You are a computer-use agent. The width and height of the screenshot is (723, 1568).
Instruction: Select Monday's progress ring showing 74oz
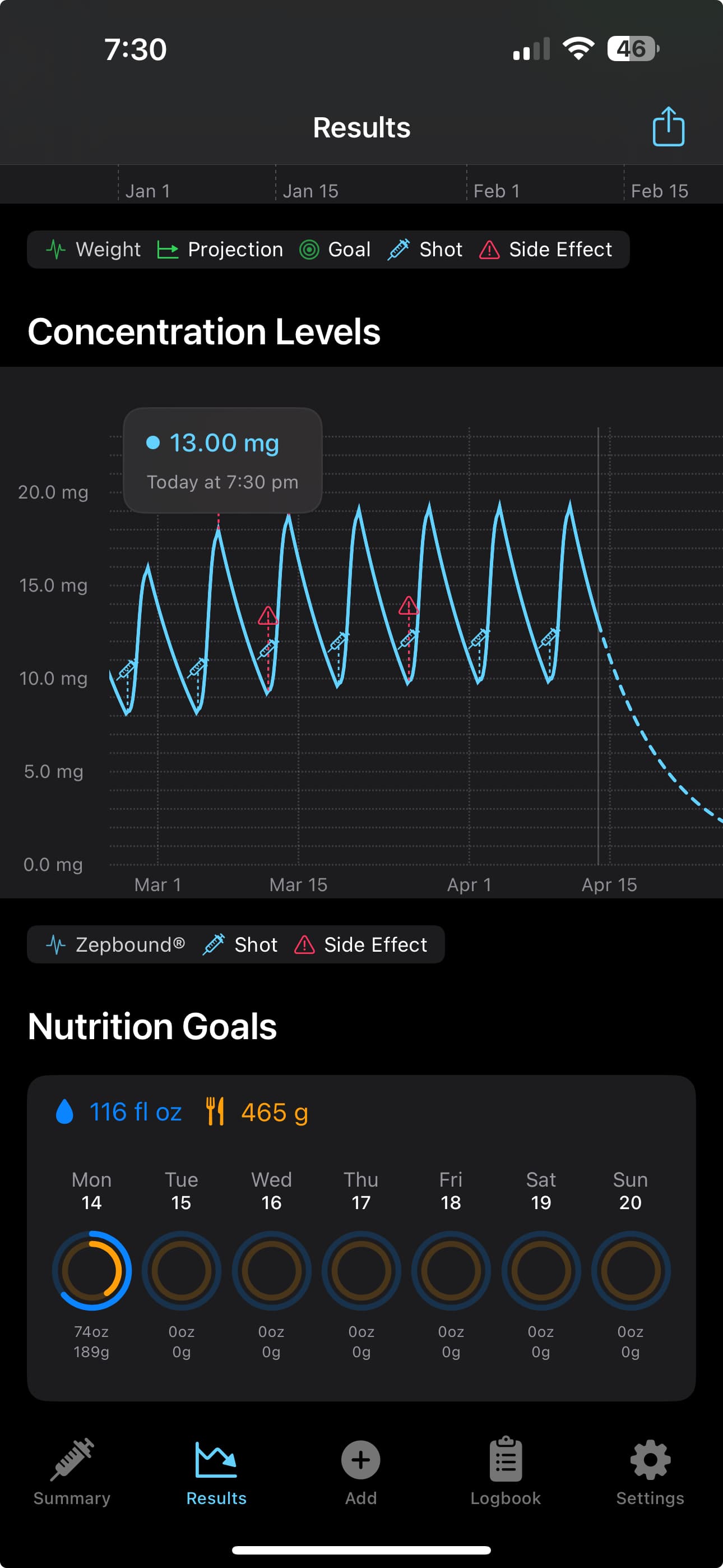92,1270
